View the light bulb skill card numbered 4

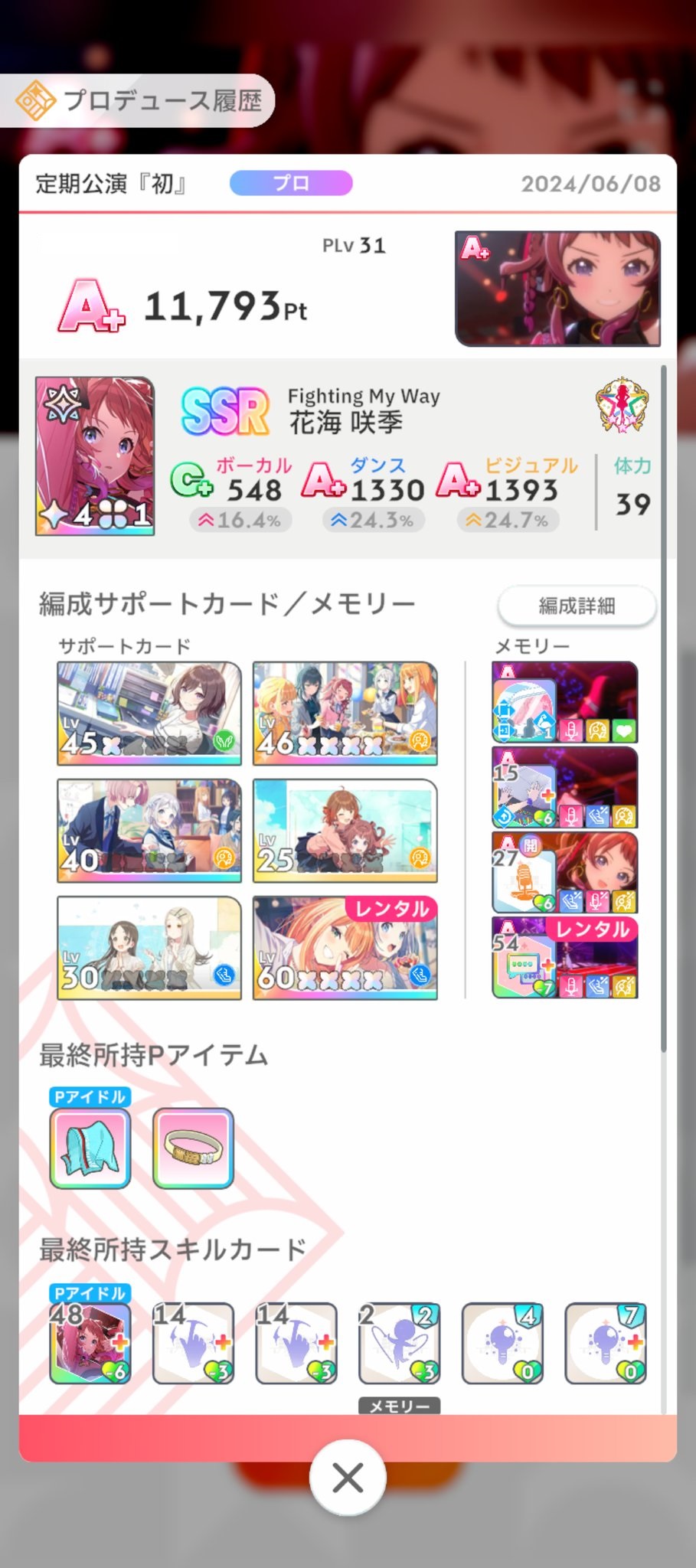click(x=502, y=1343)
